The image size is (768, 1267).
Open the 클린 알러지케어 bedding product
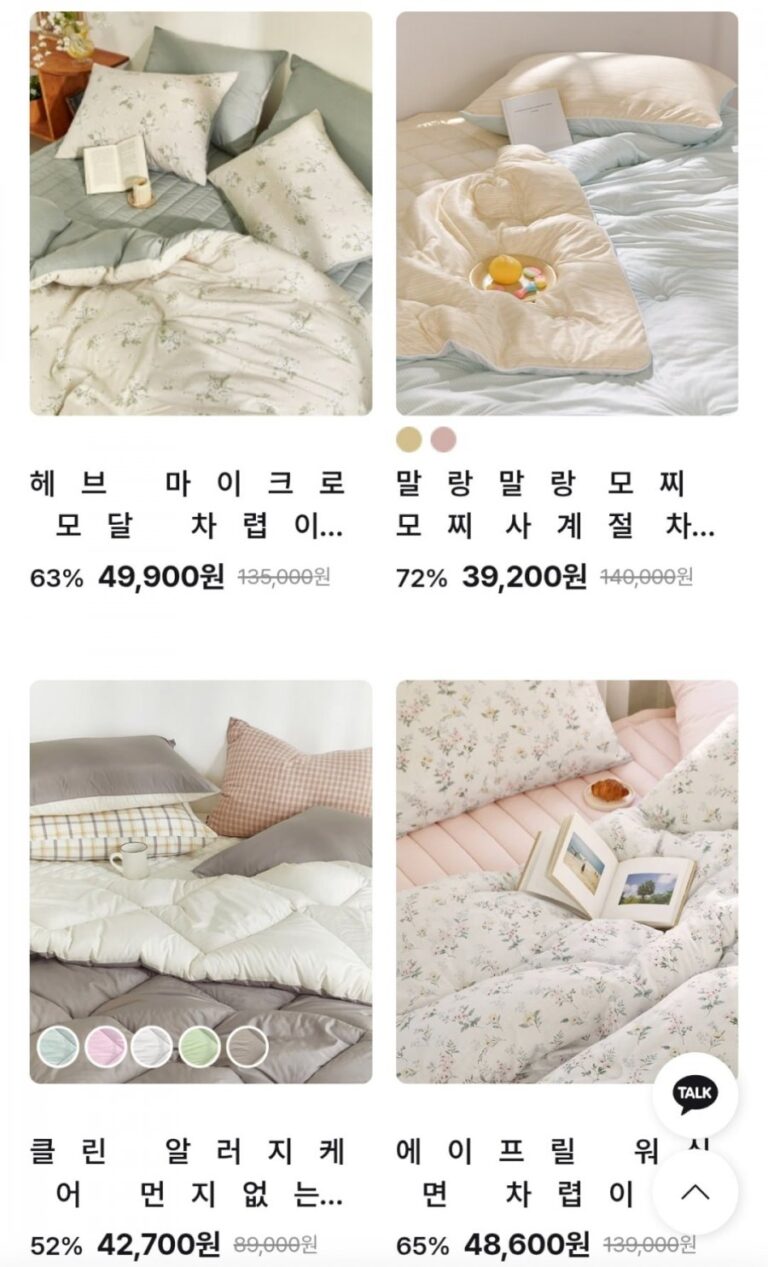point(200,880)
